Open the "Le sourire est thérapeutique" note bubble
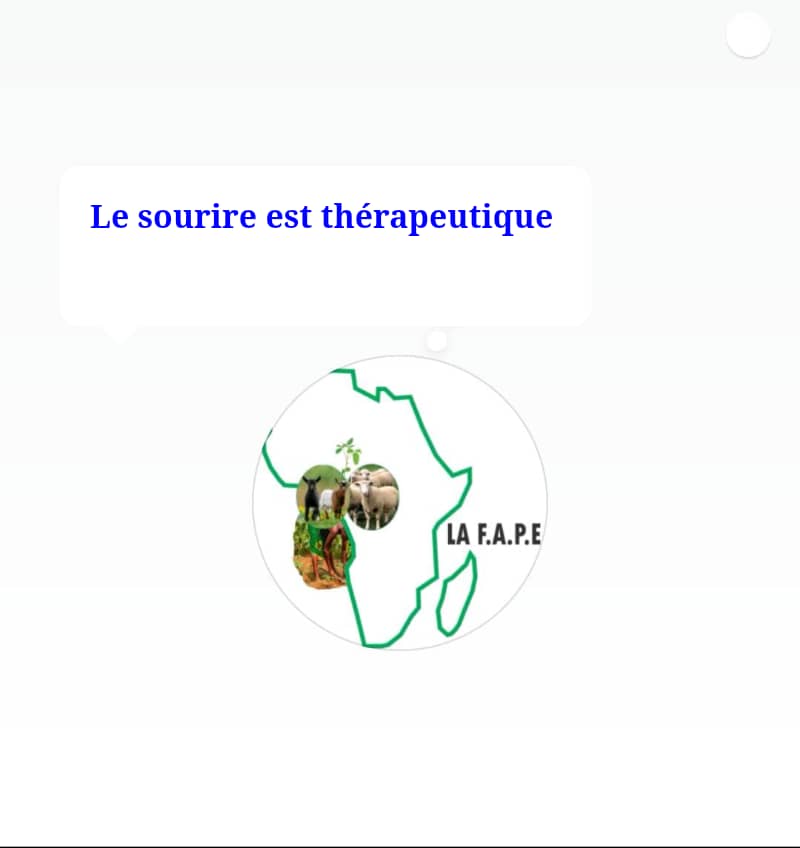 [325, 245]
